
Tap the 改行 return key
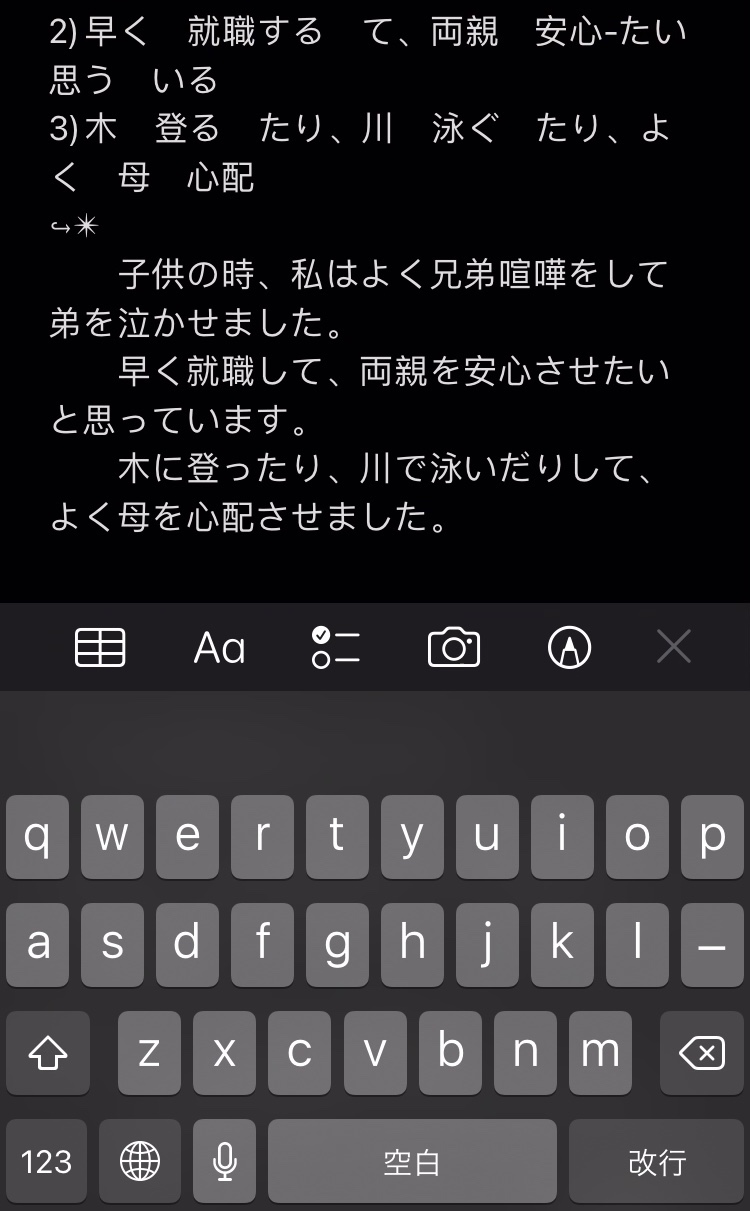point(657,1161)
